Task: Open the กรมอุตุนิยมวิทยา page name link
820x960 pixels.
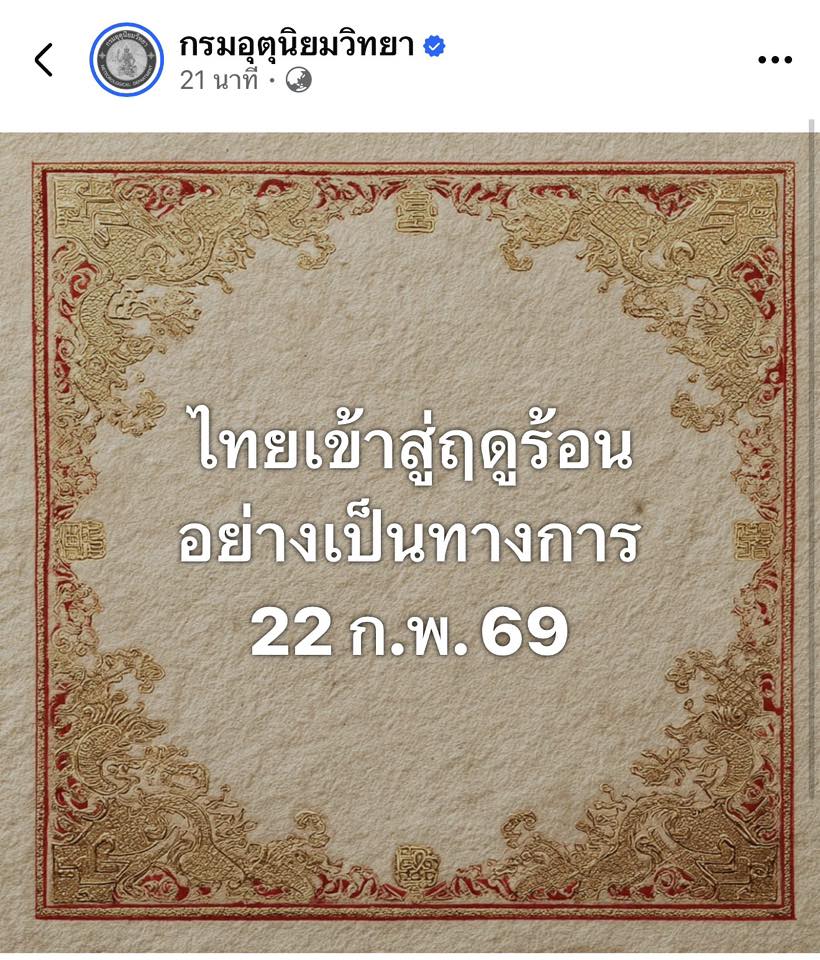Action: [300, 45]
